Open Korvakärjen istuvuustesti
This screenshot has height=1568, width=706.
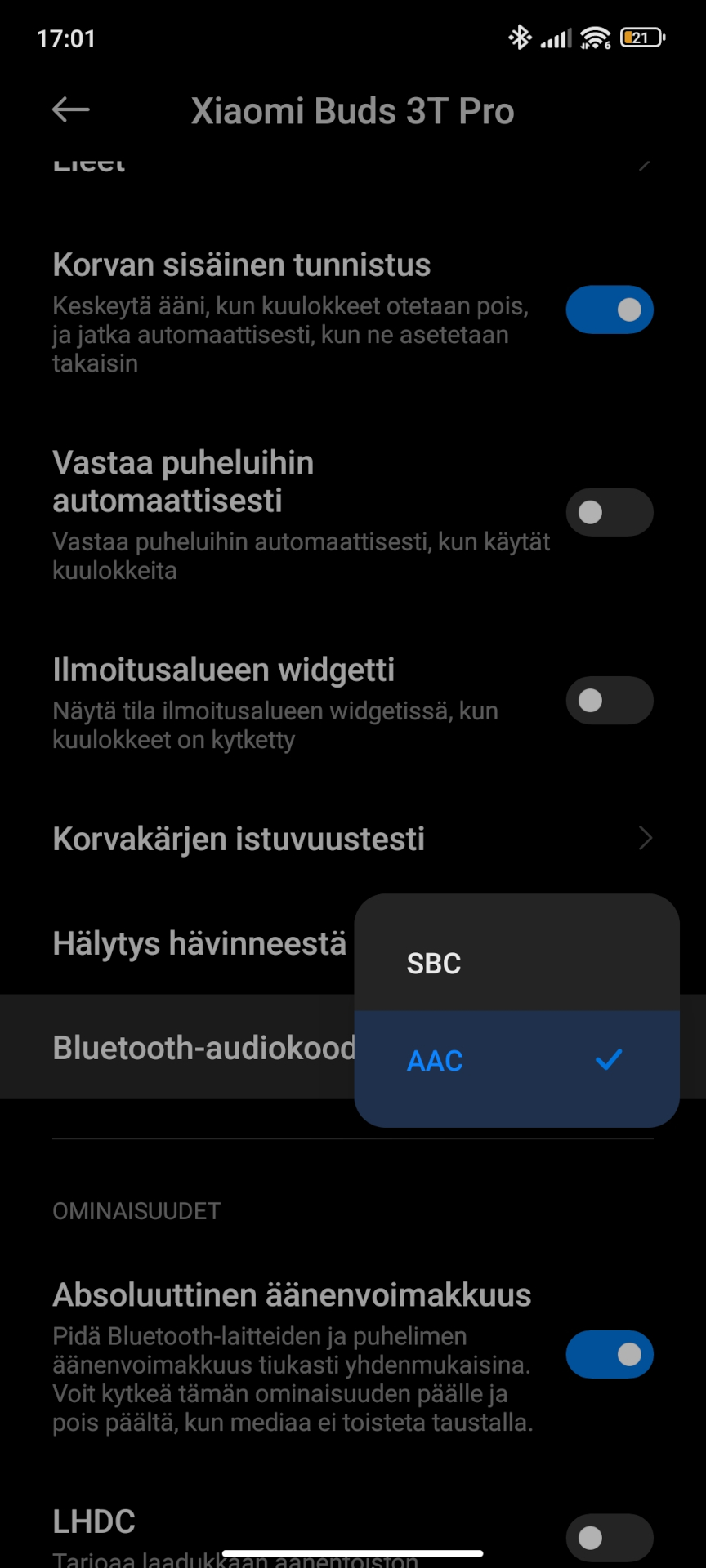tap(353, 839)
